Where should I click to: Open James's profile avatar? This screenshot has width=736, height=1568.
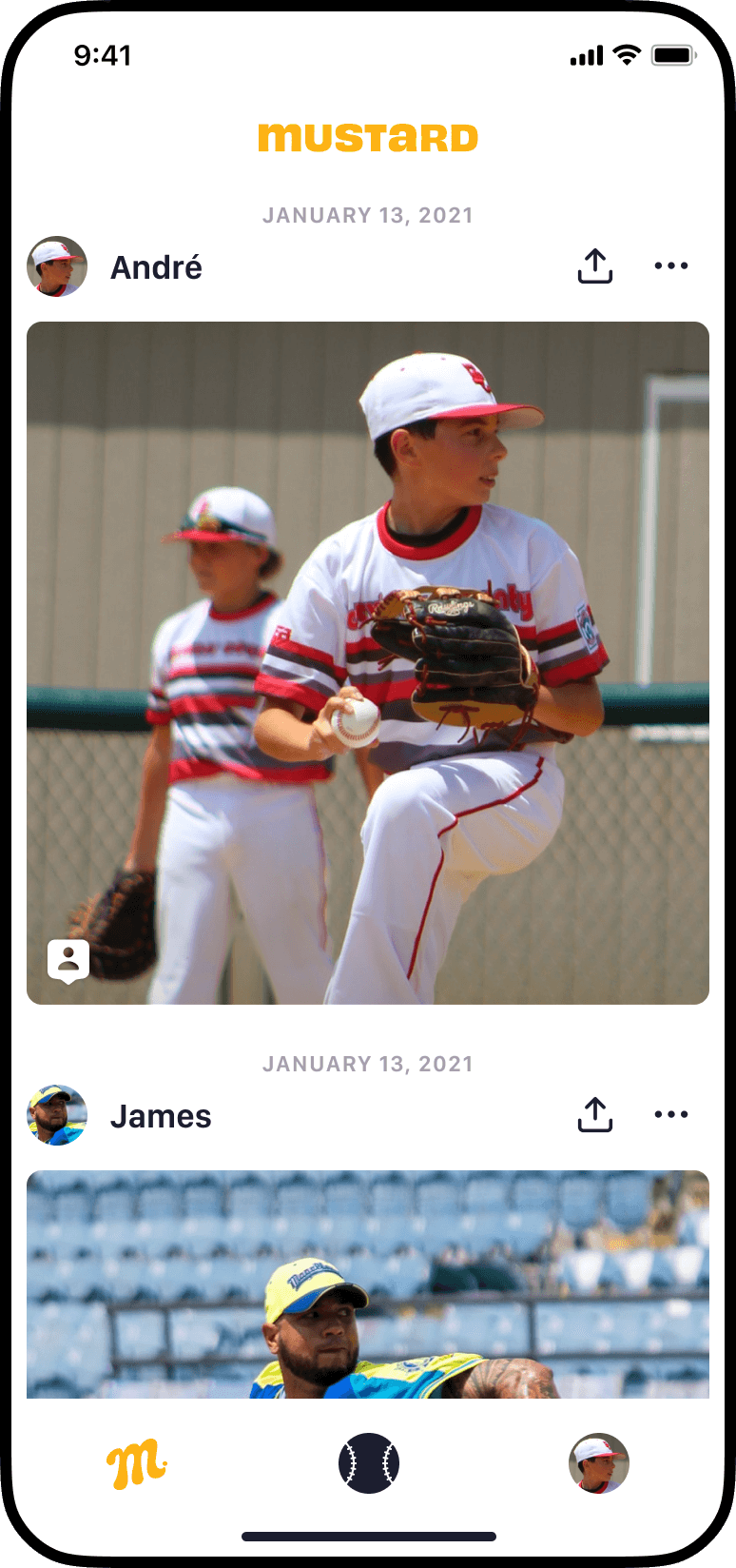click(57, 1115)
